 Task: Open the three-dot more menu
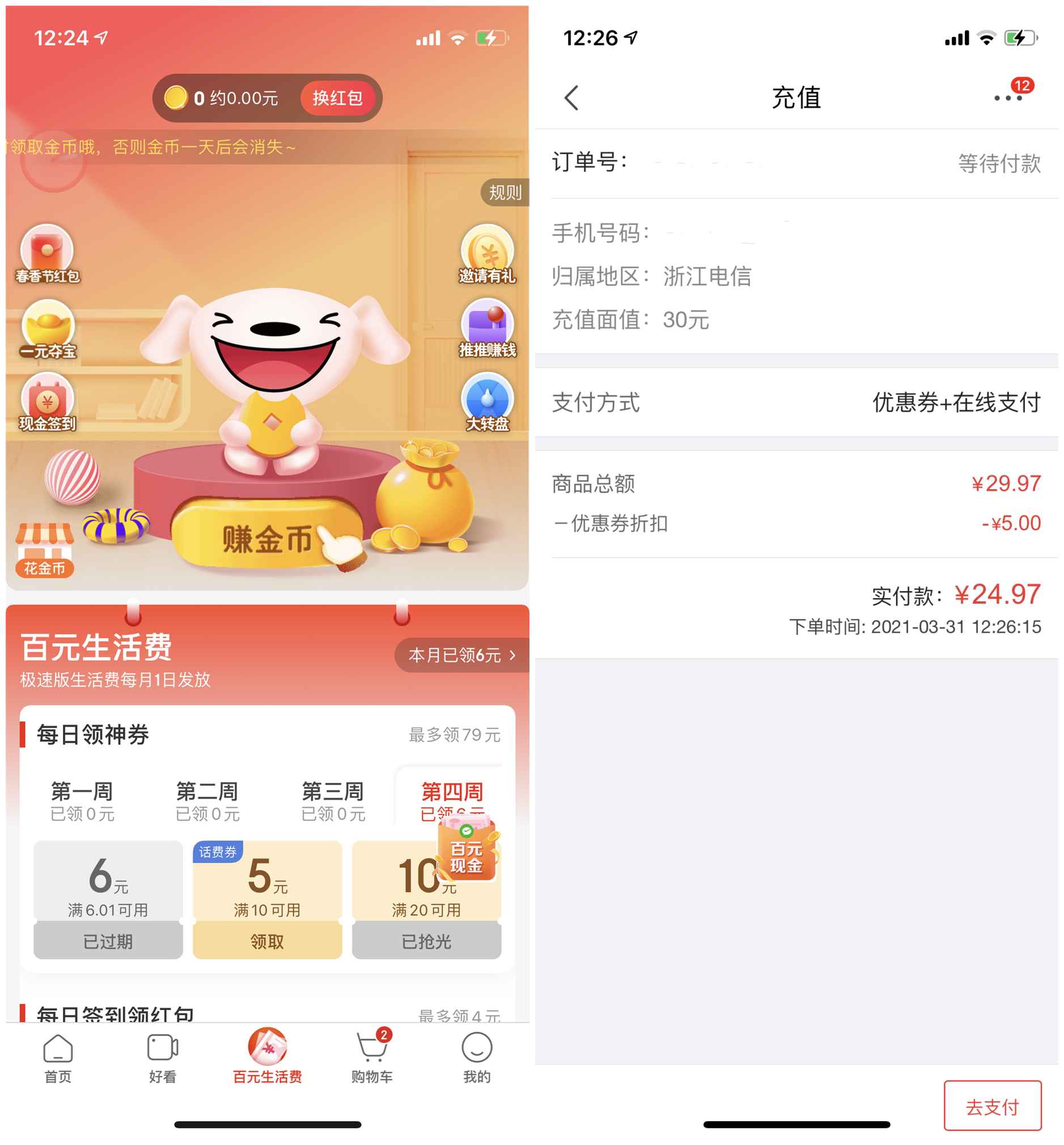(1007, 98)
